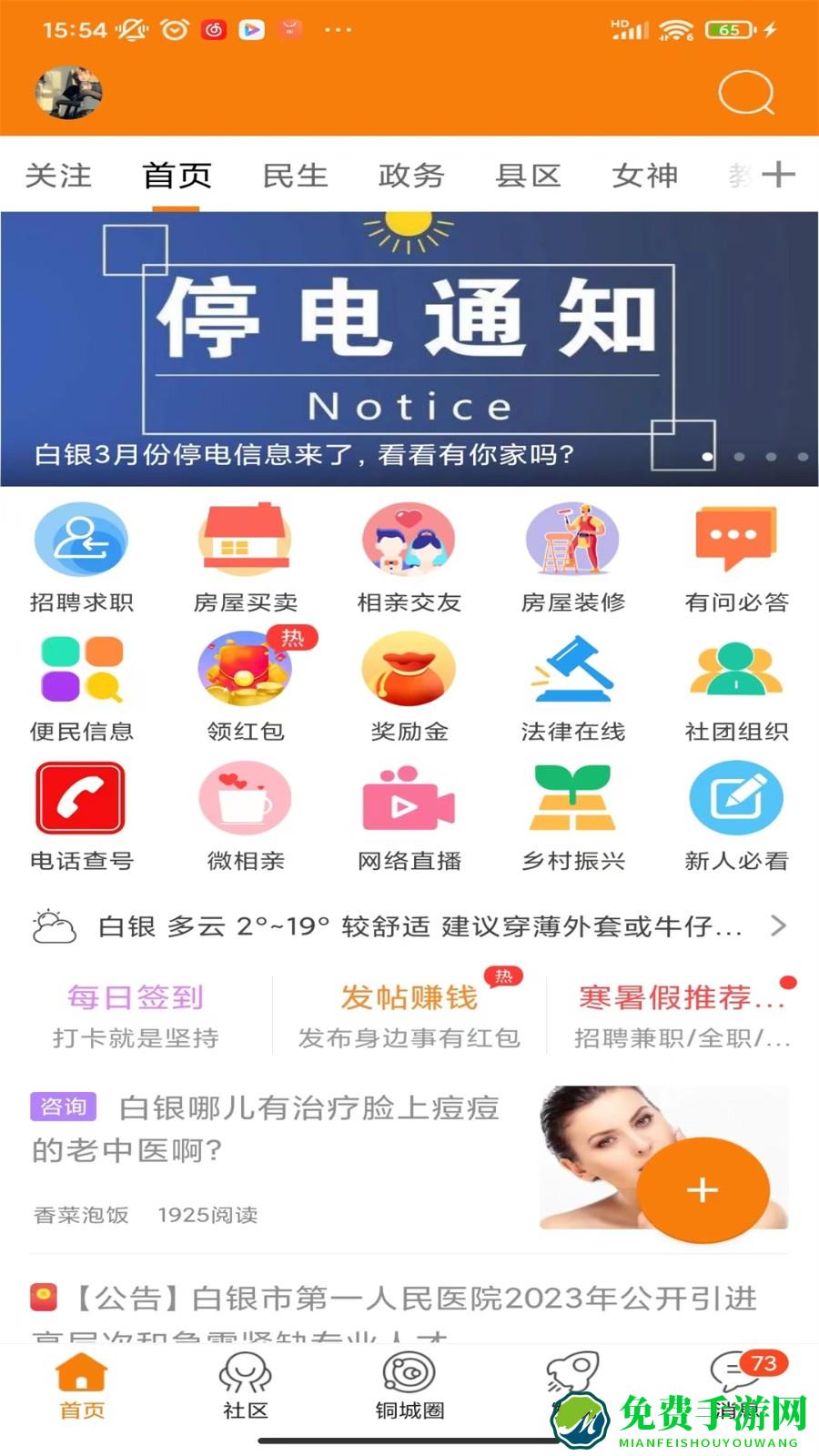Image resolution: width=819 pixels, height=1456 pixels.
Task: Tap 每日签到 daily check-in
Action: pyautogui.click(x=134, y=996)
